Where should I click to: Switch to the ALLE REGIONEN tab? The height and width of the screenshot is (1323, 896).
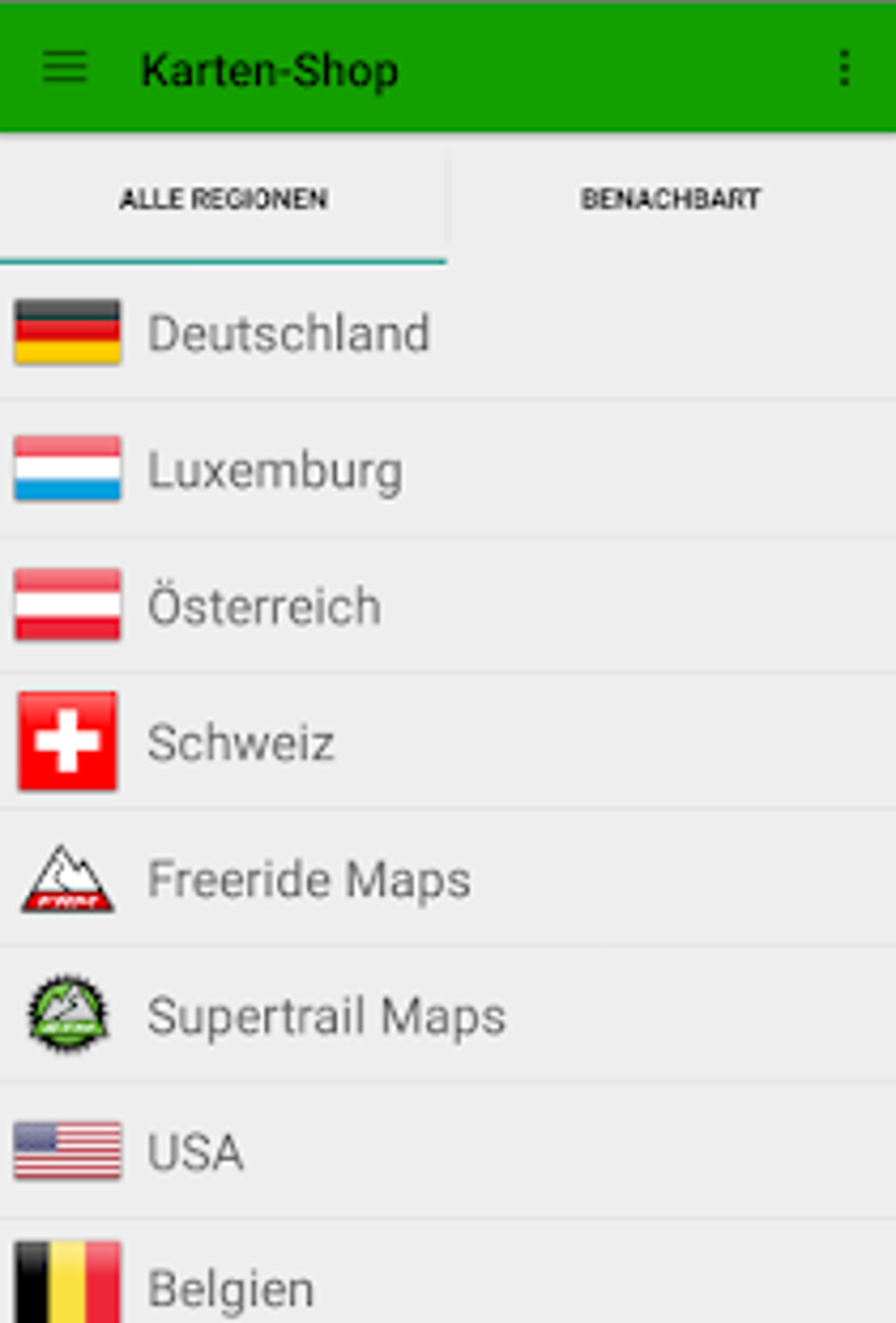pyautogui.click(x=224, y=199)
